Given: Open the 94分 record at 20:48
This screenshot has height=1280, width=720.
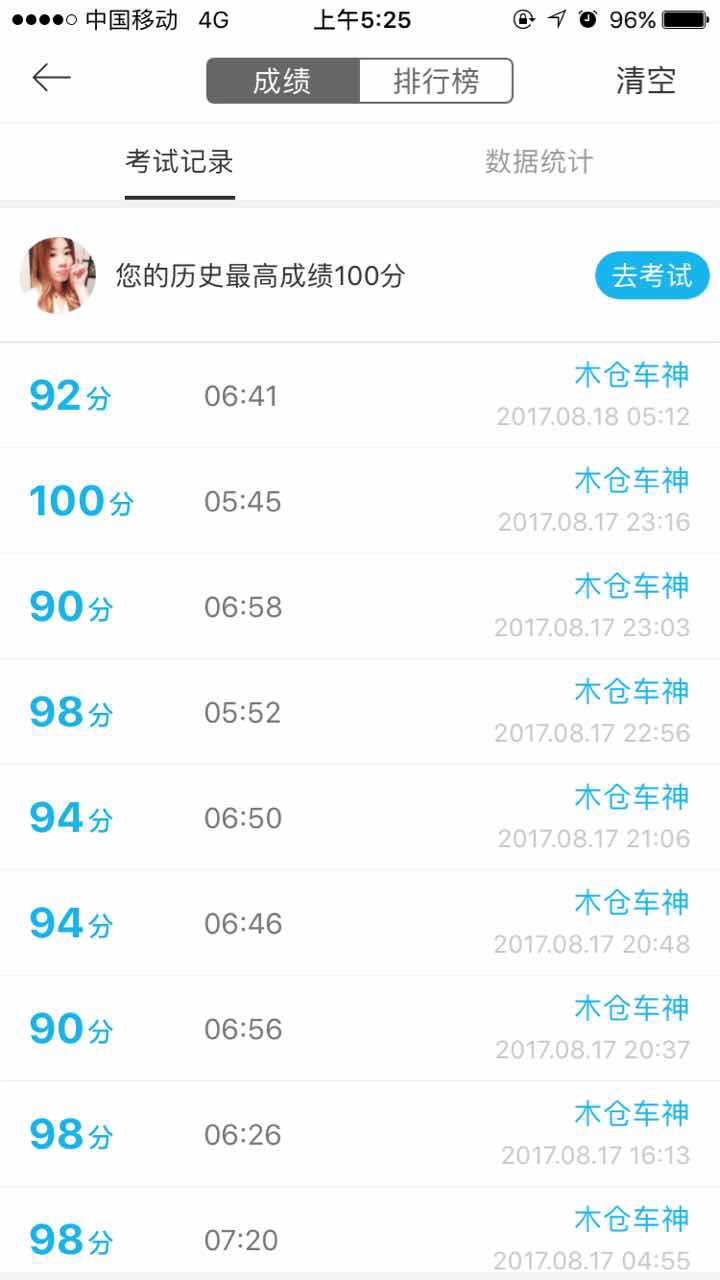Looking at the screenshot, I should [360, 923].
